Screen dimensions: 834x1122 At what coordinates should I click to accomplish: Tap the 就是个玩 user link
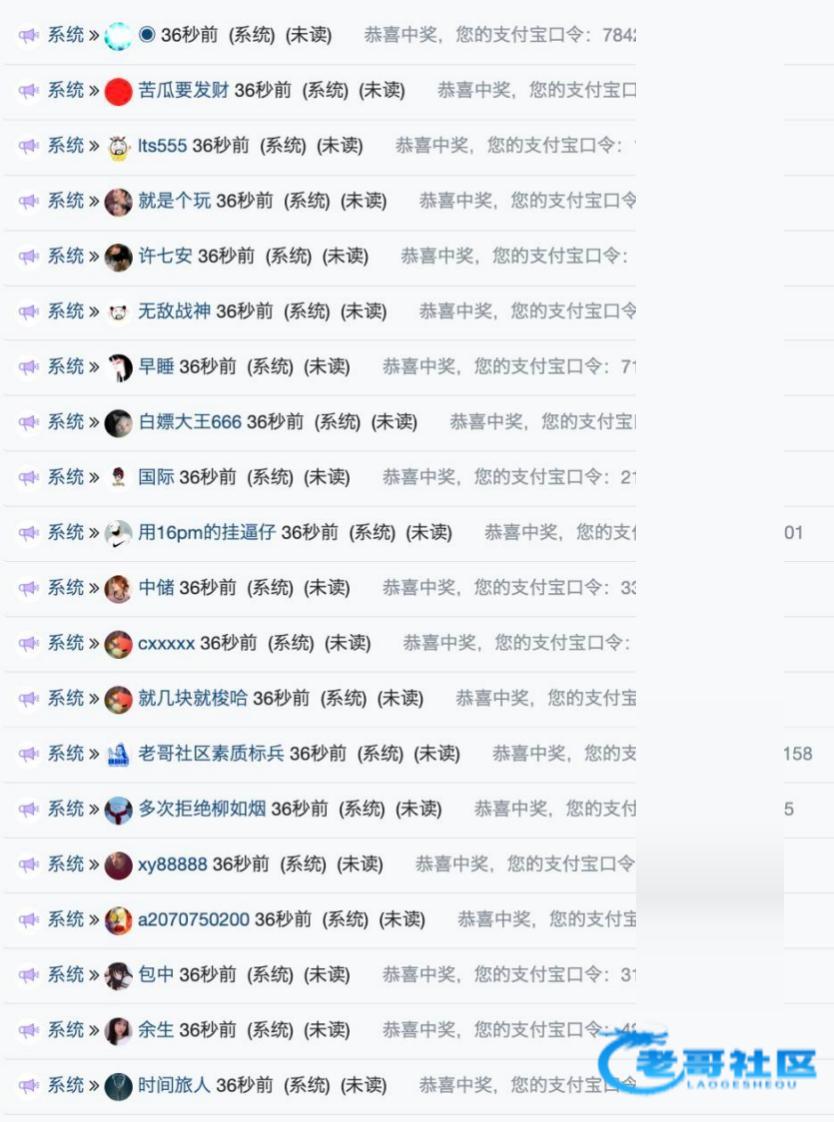pyautogui.click(x=174, y=200)
